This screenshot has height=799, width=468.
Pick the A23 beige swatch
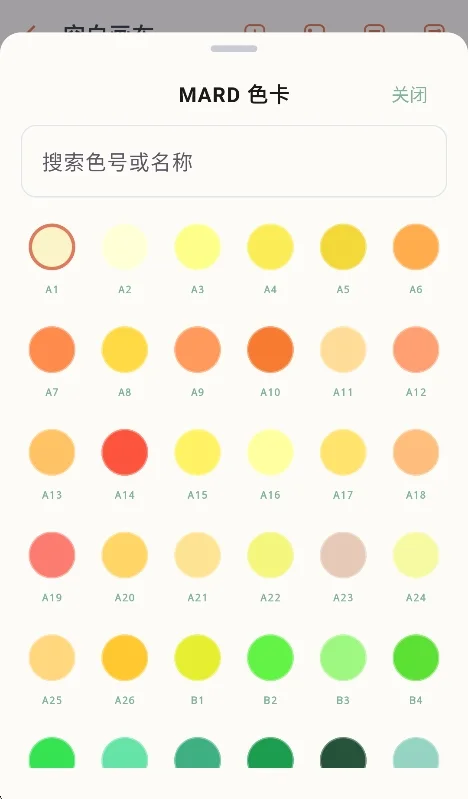343,555
